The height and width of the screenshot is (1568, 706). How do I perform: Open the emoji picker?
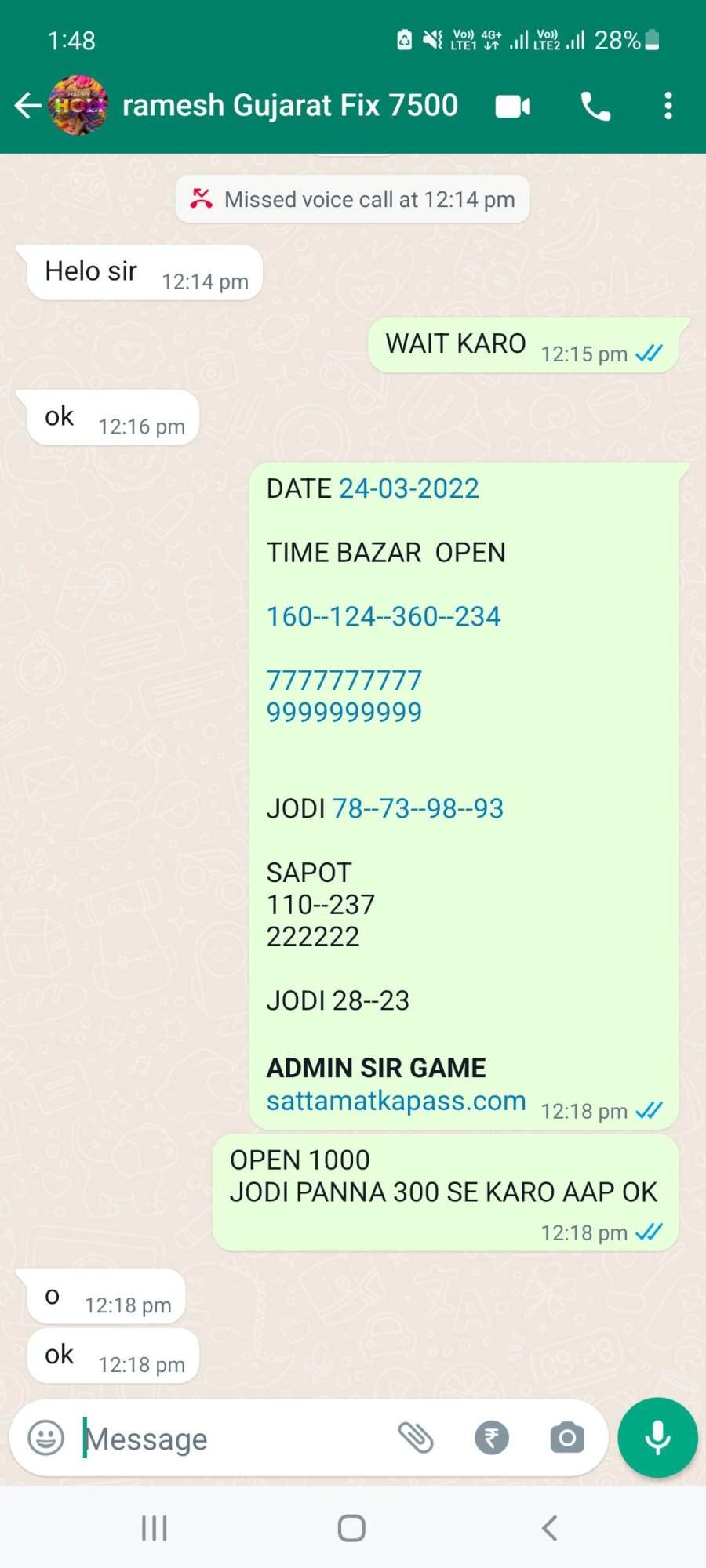coord(45,1438)
